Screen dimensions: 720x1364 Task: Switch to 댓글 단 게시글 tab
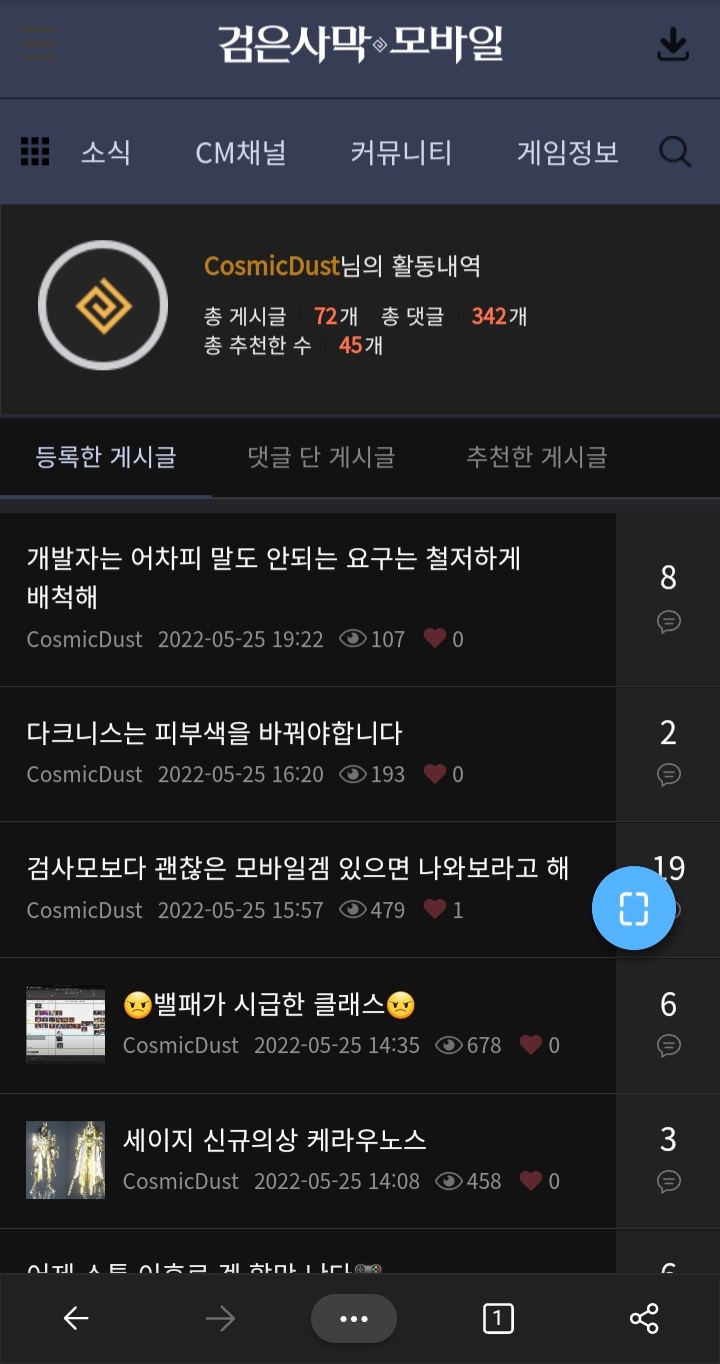(x=321, y=458)
